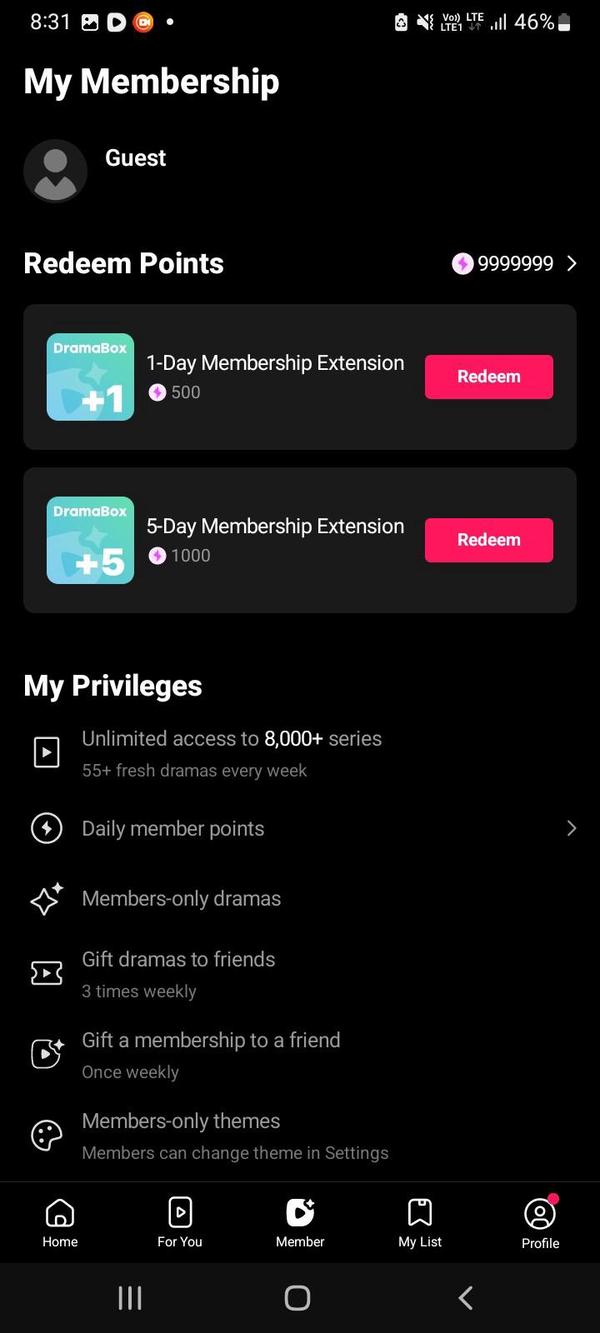
Task: Select the Member tab
Action: point(300,1223)
